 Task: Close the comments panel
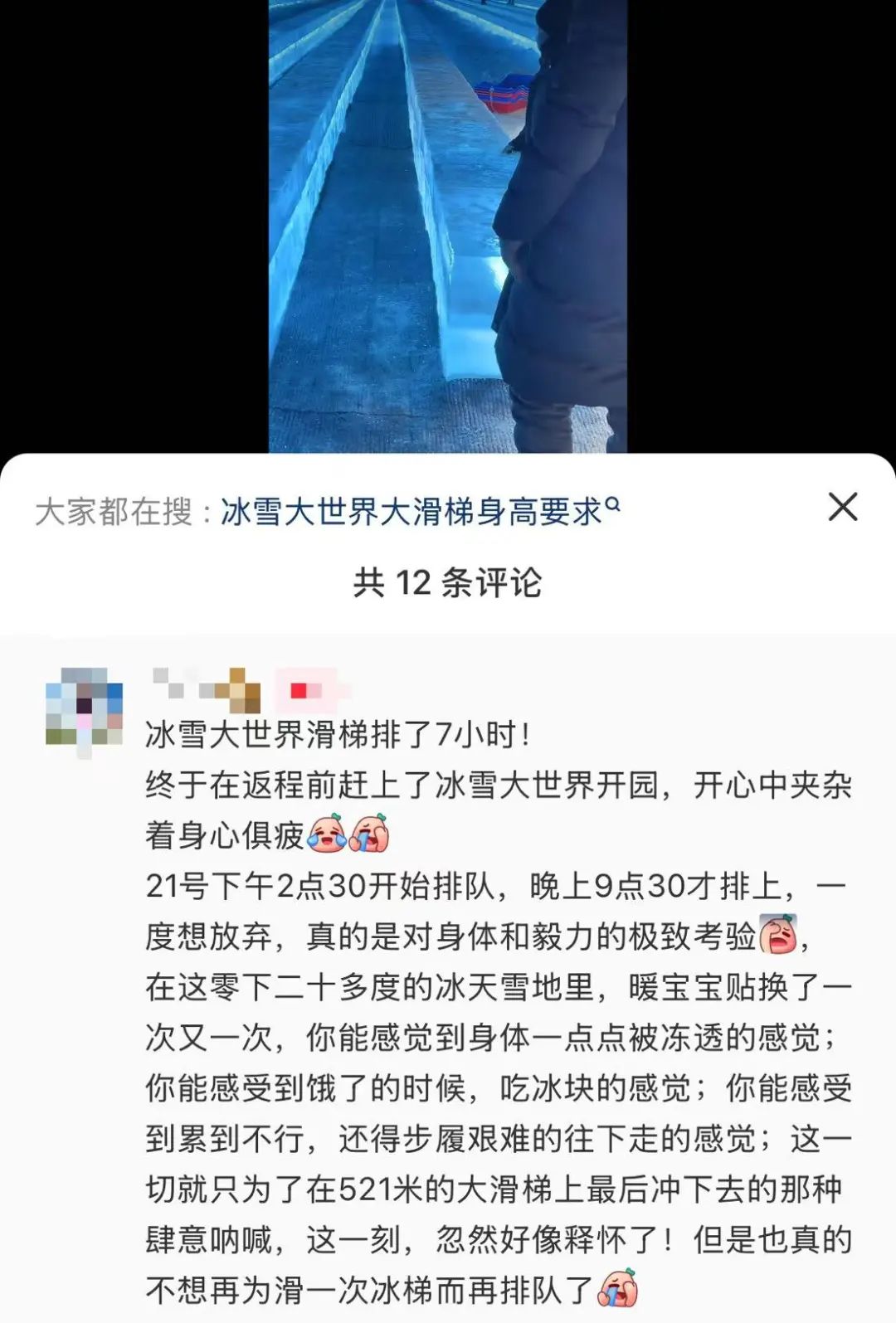842,507
